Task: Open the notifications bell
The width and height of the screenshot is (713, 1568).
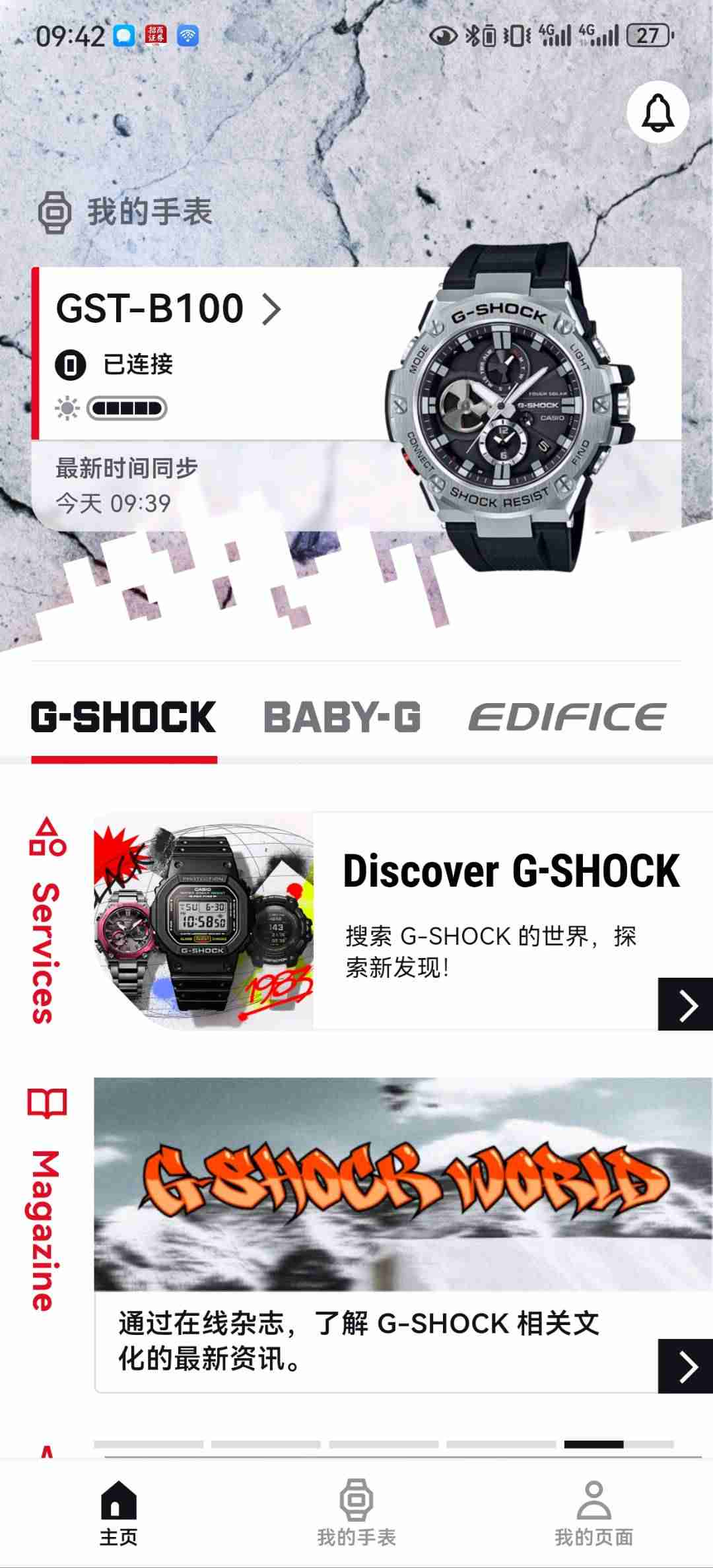Action: coord(658,112)
